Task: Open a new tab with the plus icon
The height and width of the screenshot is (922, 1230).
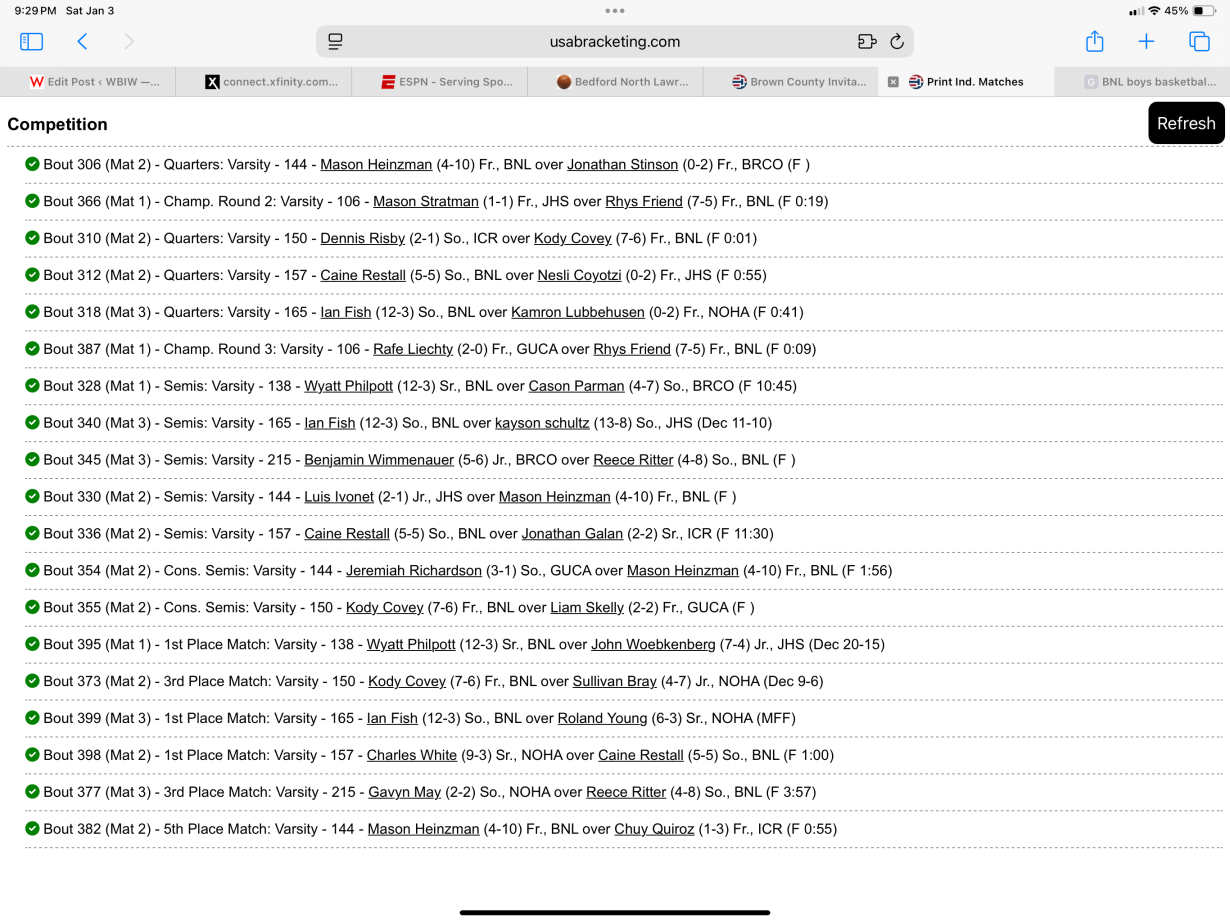Action: [x=1146, y=41]
